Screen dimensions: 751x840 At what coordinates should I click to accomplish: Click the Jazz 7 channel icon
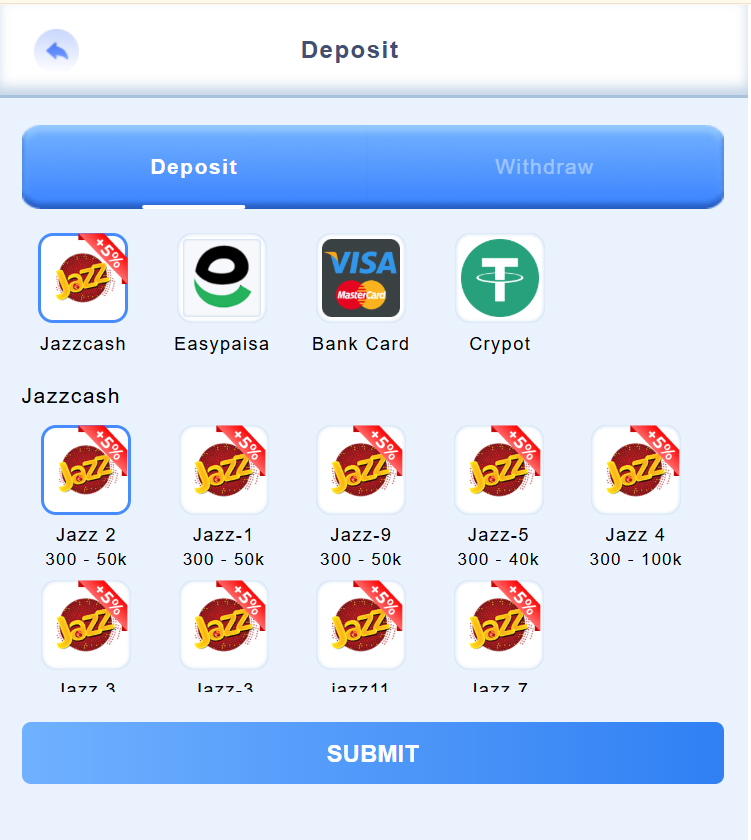tap(498, 624)
